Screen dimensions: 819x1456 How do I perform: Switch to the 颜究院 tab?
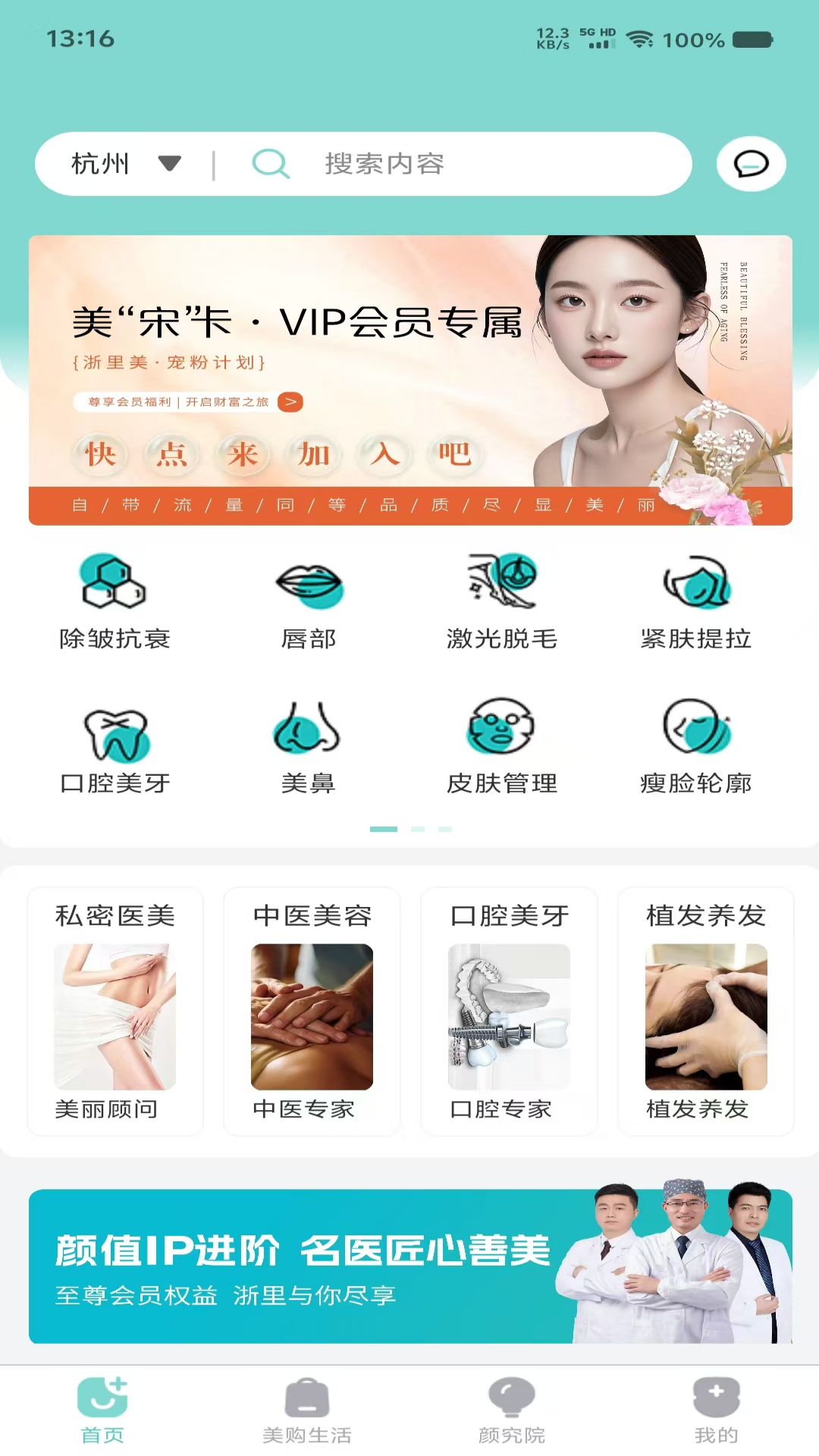click(512, 1410)
